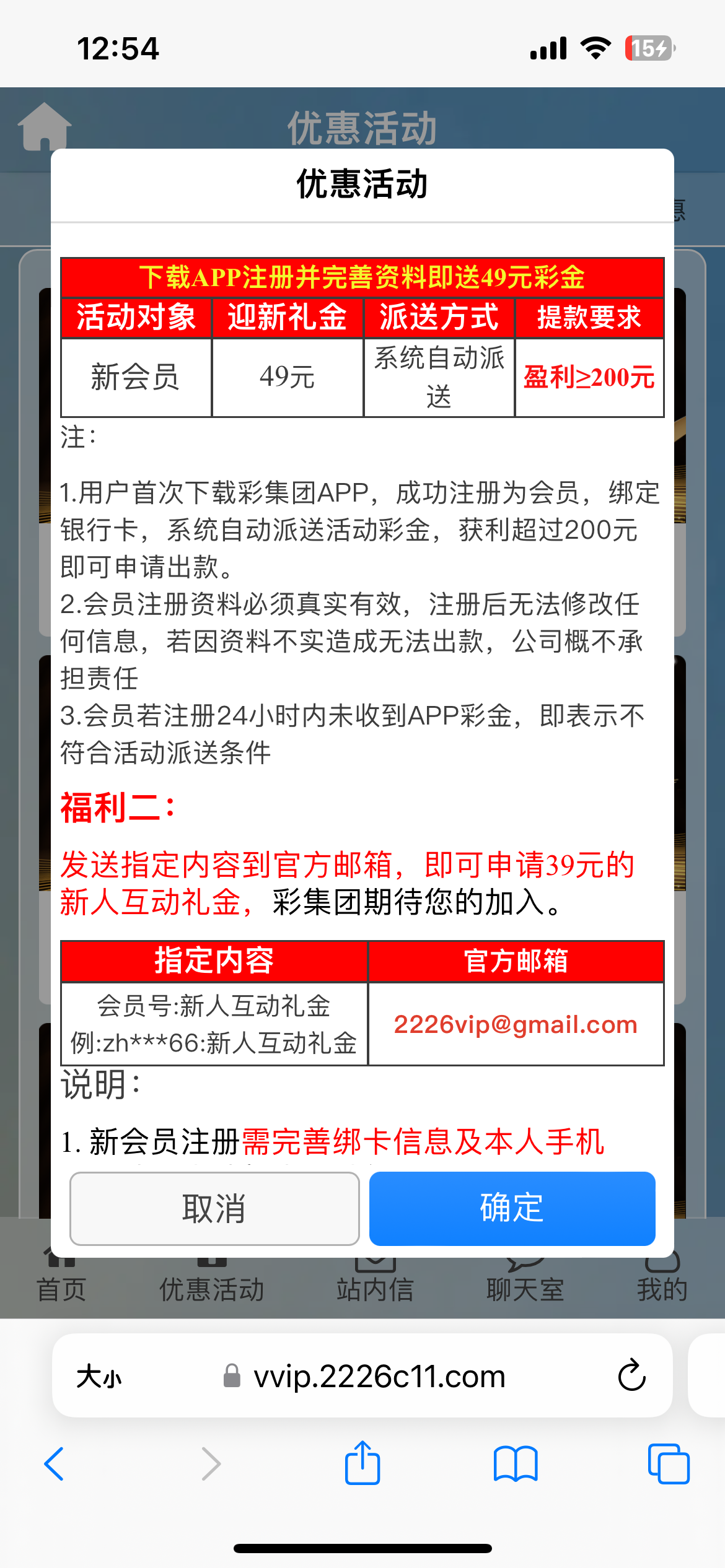
Task: Reload the page in Safari
Action: coord(631,1376)
